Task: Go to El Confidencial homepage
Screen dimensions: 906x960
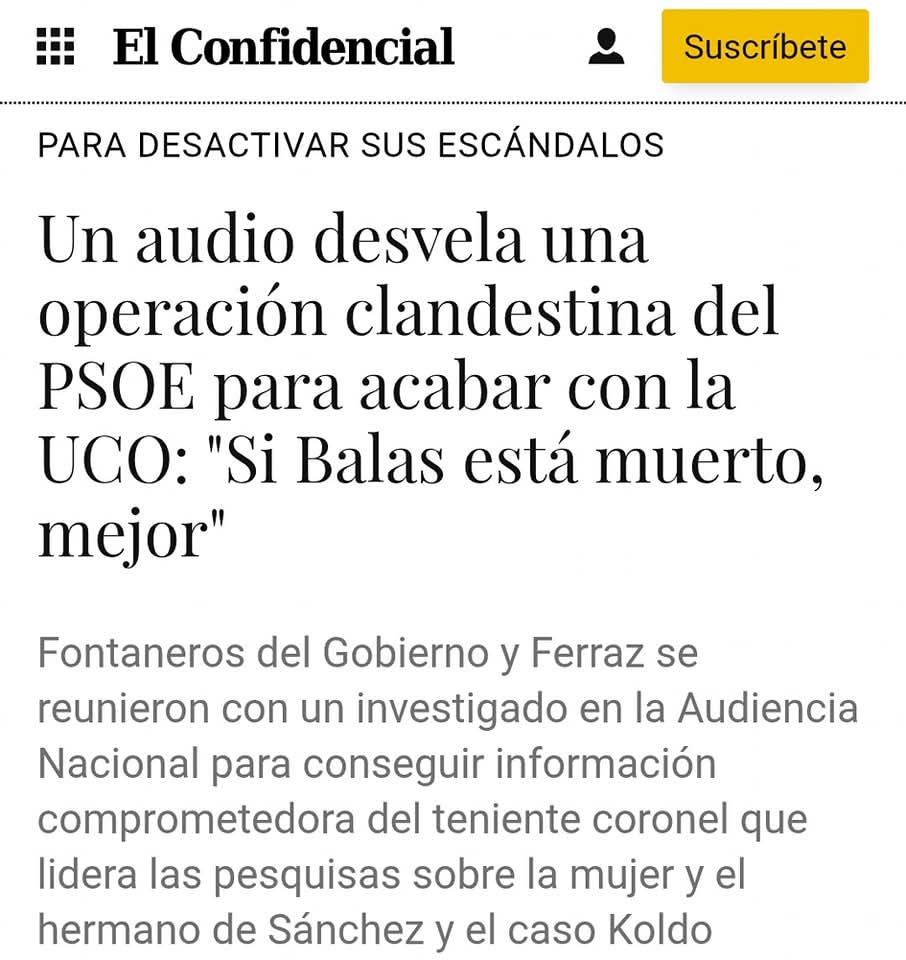Action: tap(283, 47)
